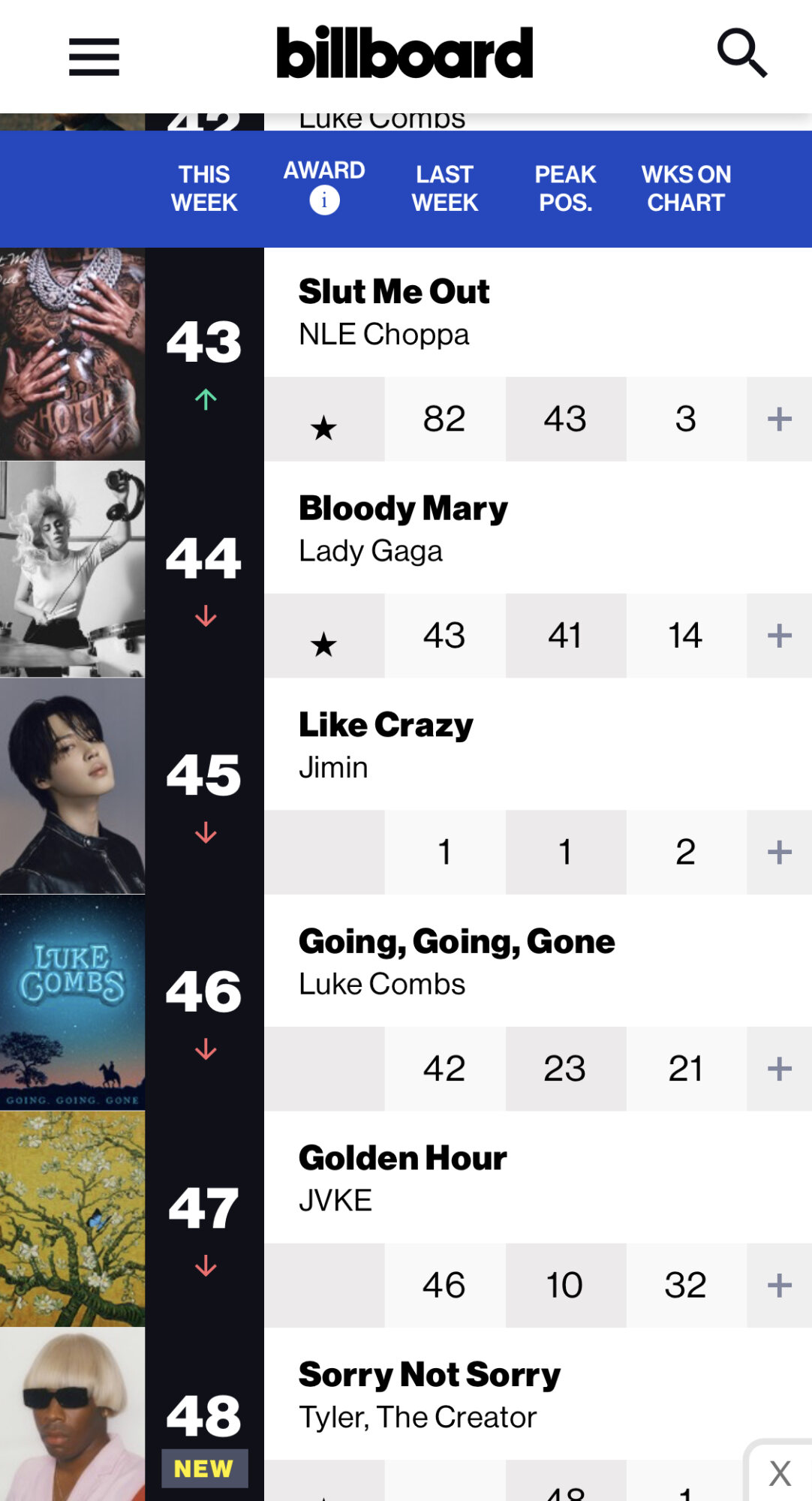This screenshot has width=812, height=1501.
Task: Open JVKE artist link
Action: (335, 1201)
